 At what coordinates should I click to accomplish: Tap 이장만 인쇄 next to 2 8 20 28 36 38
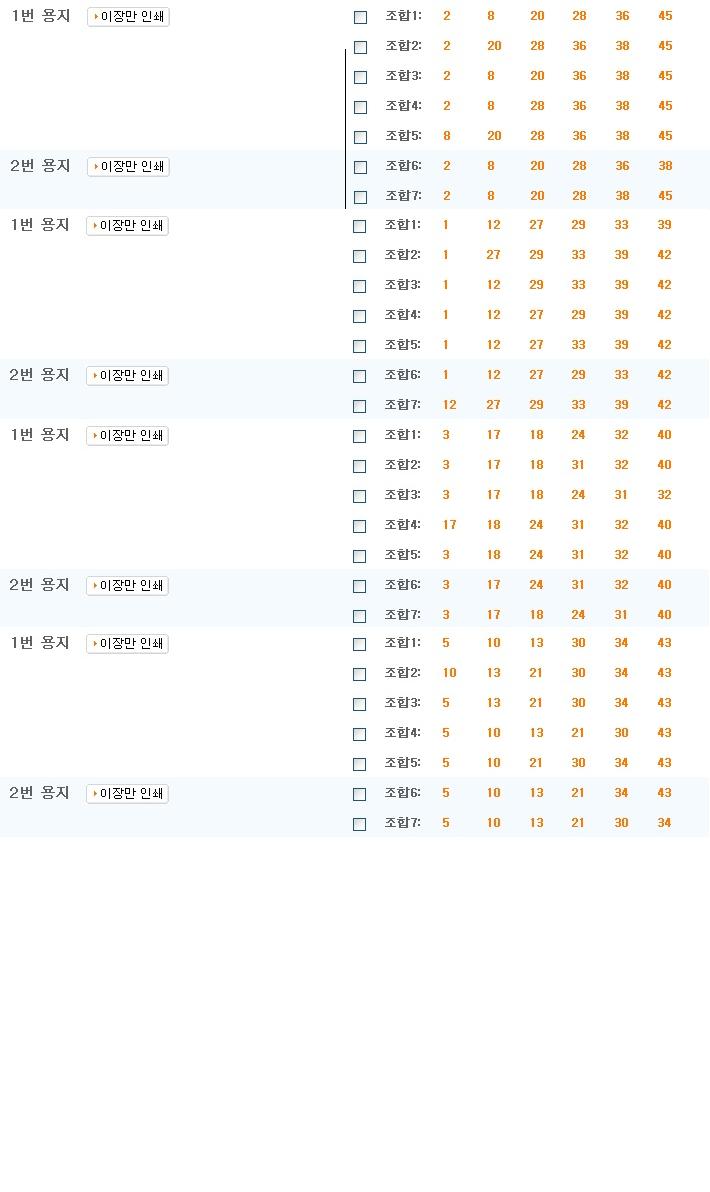tap(128, 167)
